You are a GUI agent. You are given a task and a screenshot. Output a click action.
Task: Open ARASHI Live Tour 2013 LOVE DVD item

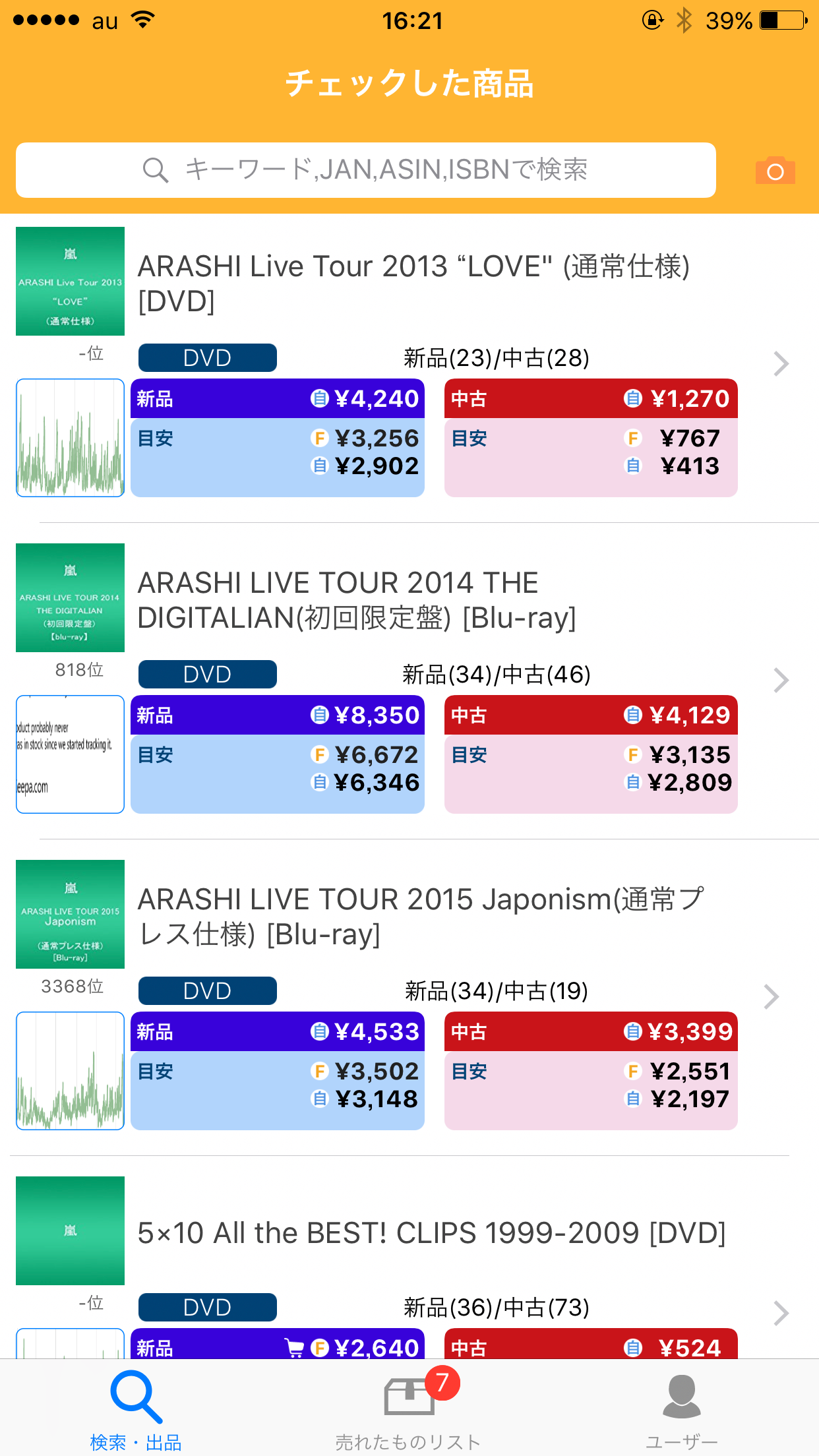tap(413, 284)
